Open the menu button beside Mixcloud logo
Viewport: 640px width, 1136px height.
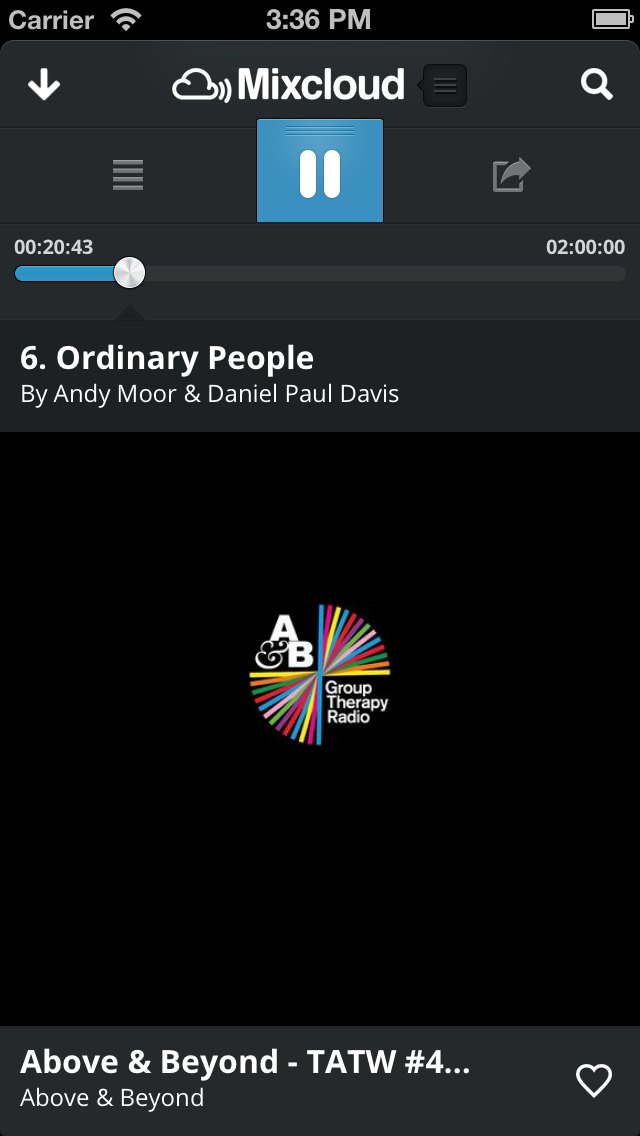pyautogui.click(x=445, y=86)
